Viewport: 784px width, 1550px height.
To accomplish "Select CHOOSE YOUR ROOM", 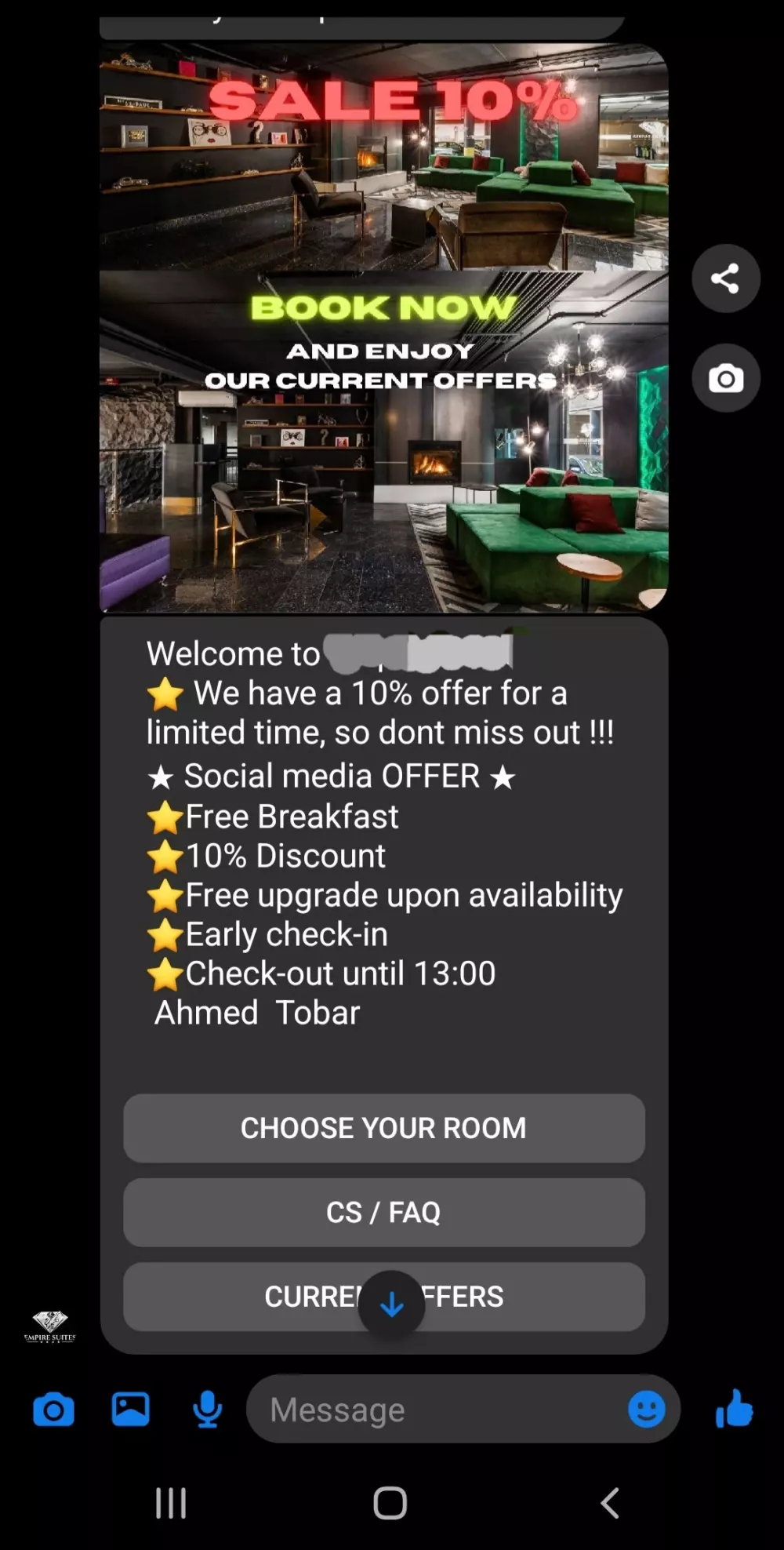I will coord(383,1128).
